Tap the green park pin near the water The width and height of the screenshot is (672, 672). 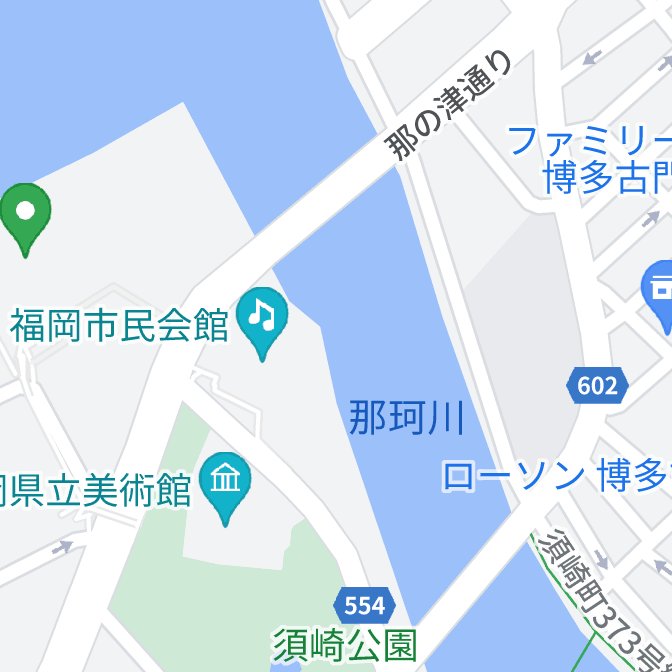[x=25, y=212]
